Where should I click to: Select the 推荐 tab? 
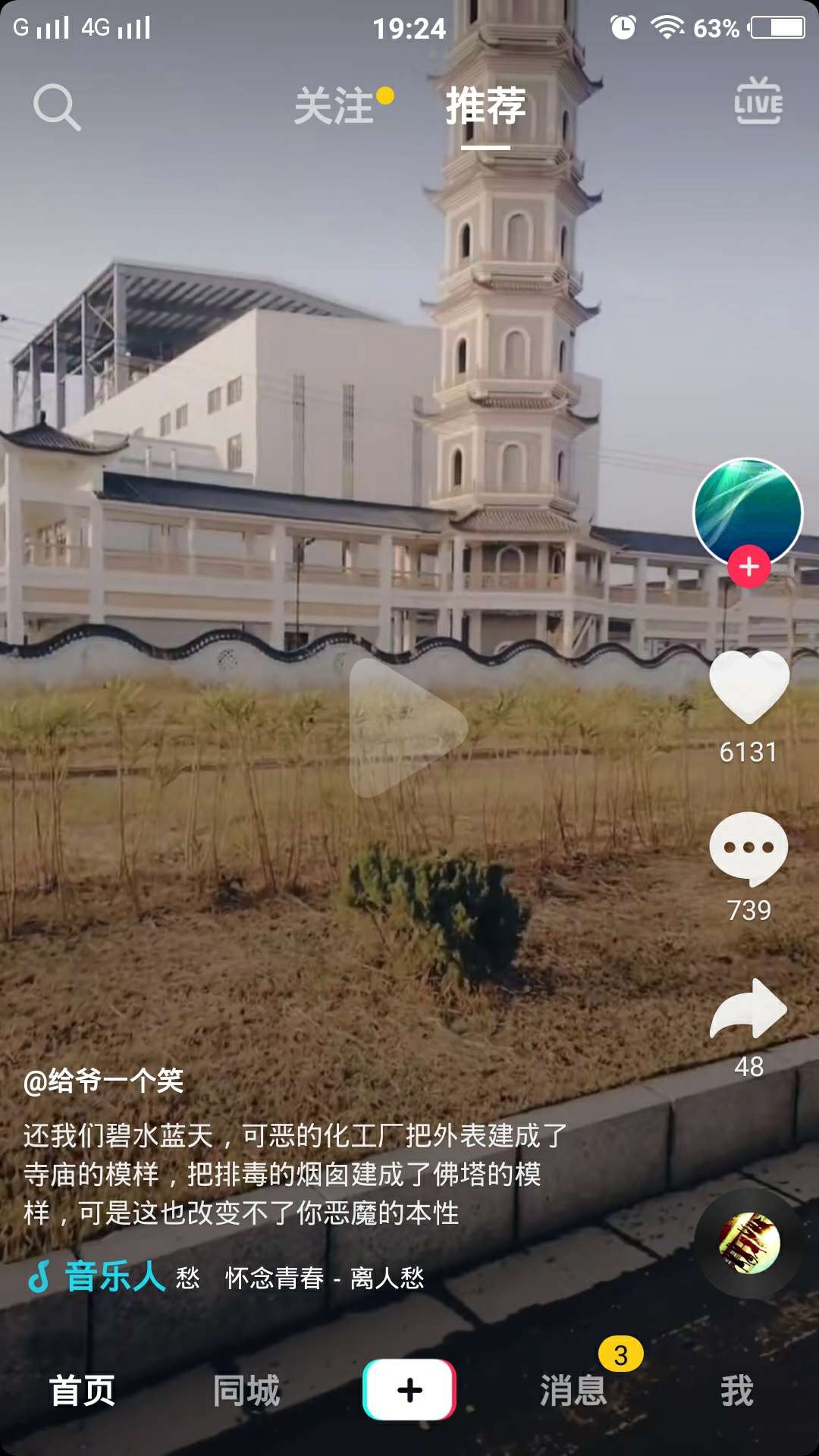[485, 105]
